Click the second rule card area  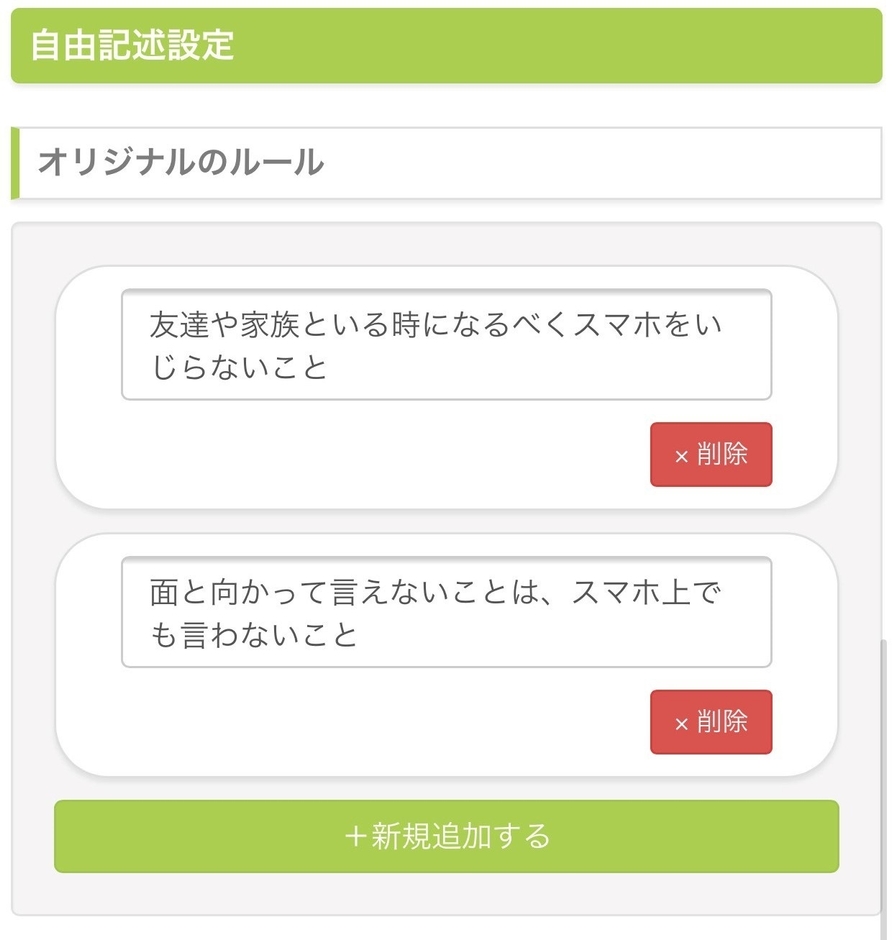pos(446,650)
